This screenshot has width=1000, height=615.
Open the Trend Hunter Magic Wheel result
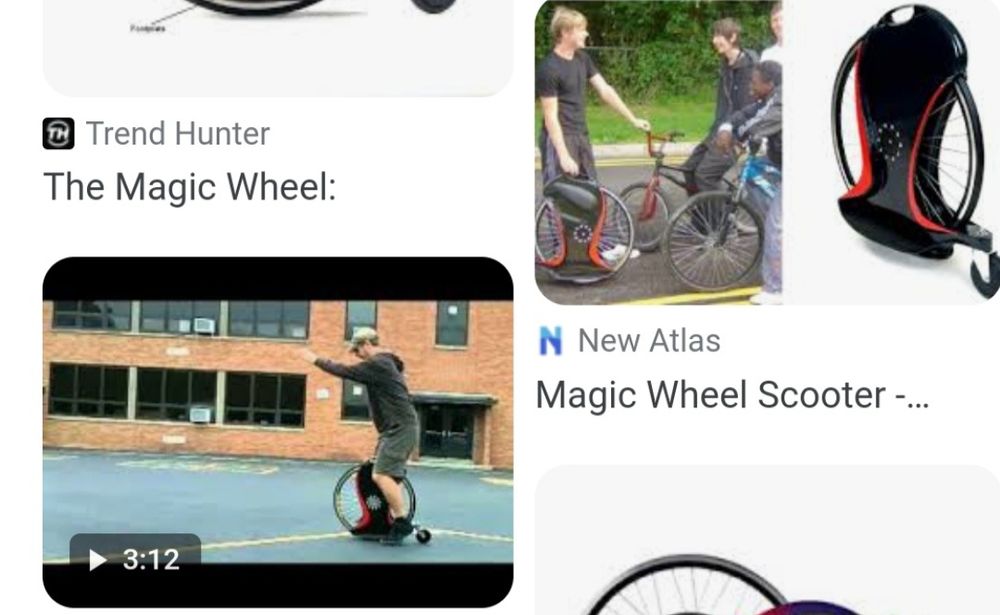click(190, 187)
